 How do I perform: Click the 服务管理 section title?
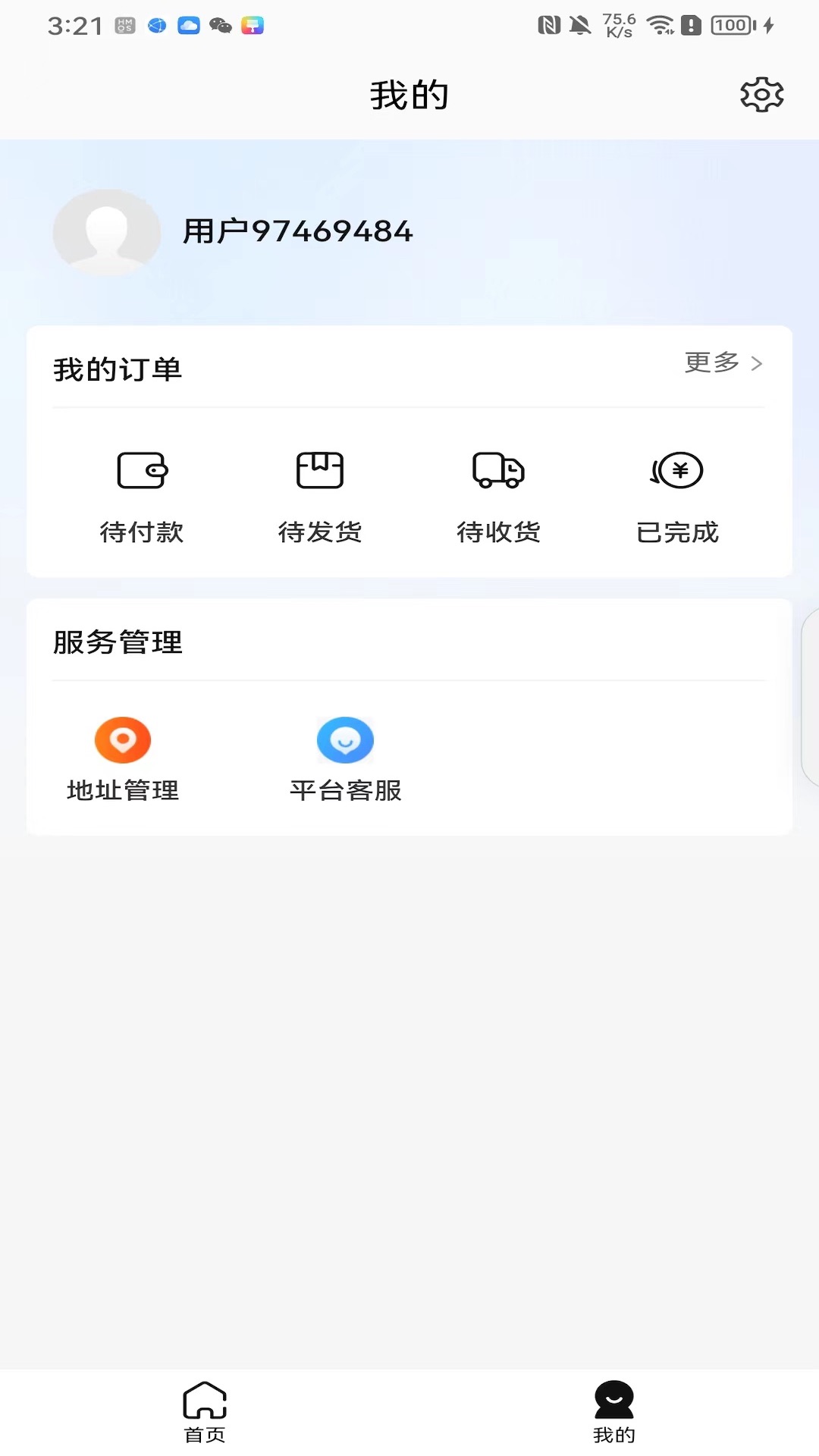click(118, 642)
